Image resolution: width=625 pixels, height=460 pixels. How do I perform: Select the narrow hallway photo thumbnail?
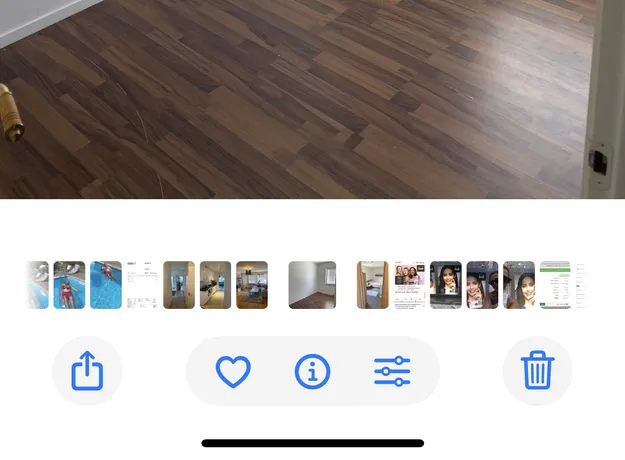[179, 285]
